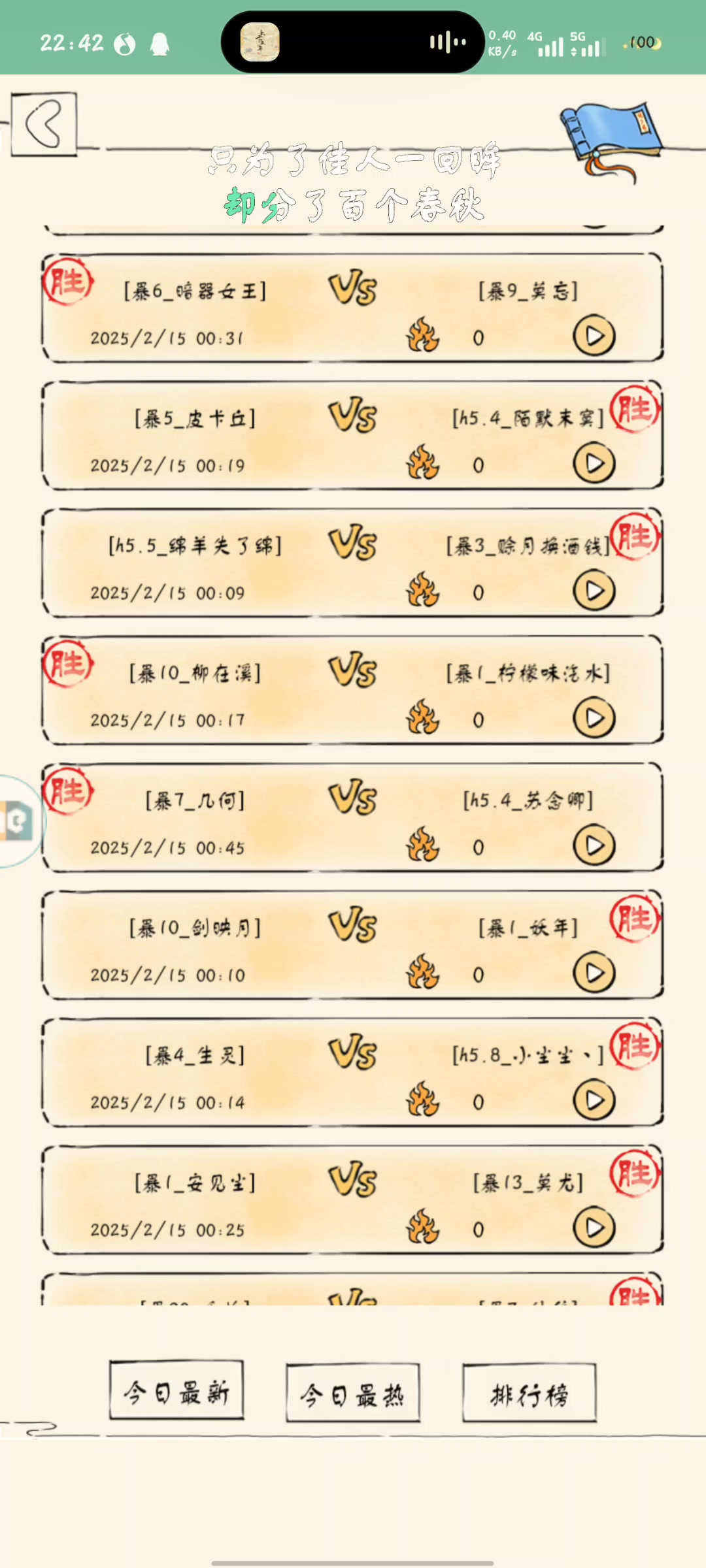Tap the floating side widget
Viewport: 706px width, 1568px height.
click(x=18, y=821)
